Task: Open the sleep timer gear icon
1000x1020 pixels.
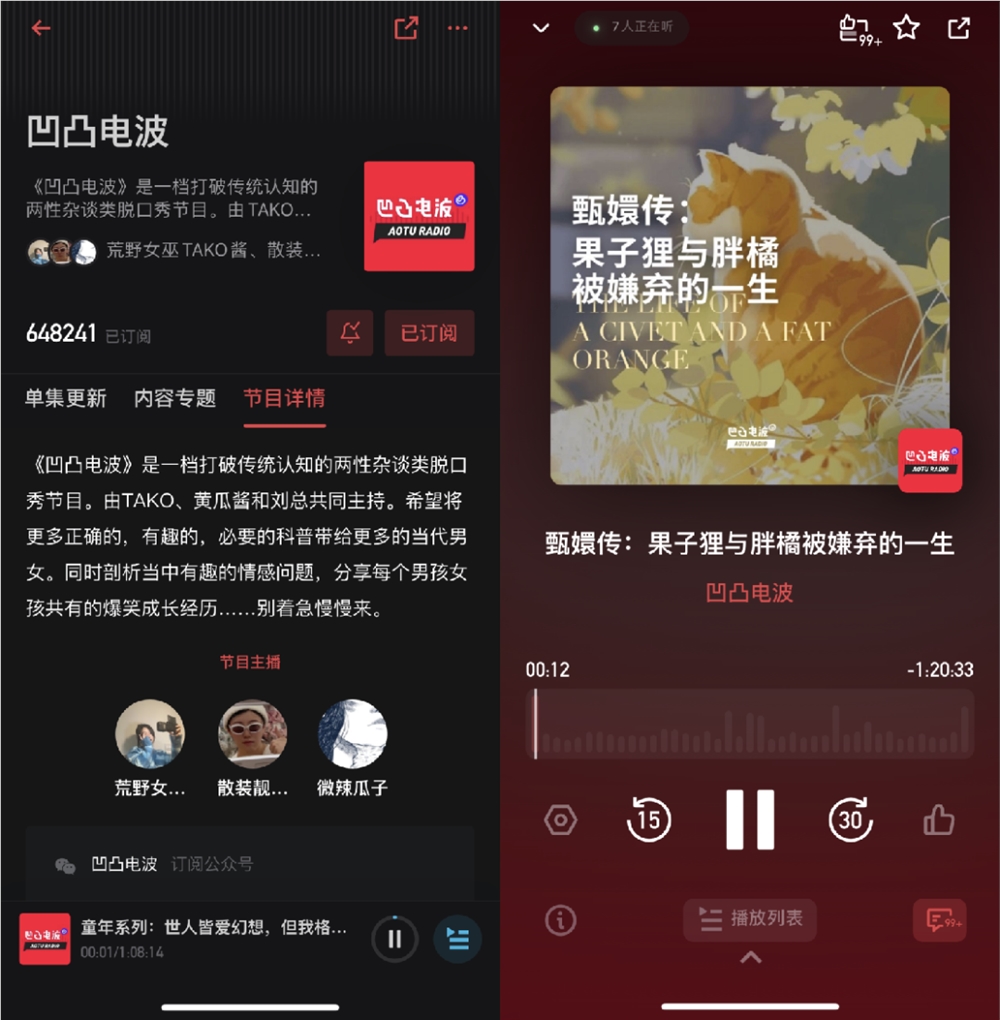Action: pyautogui.click(x=561, y=818)
